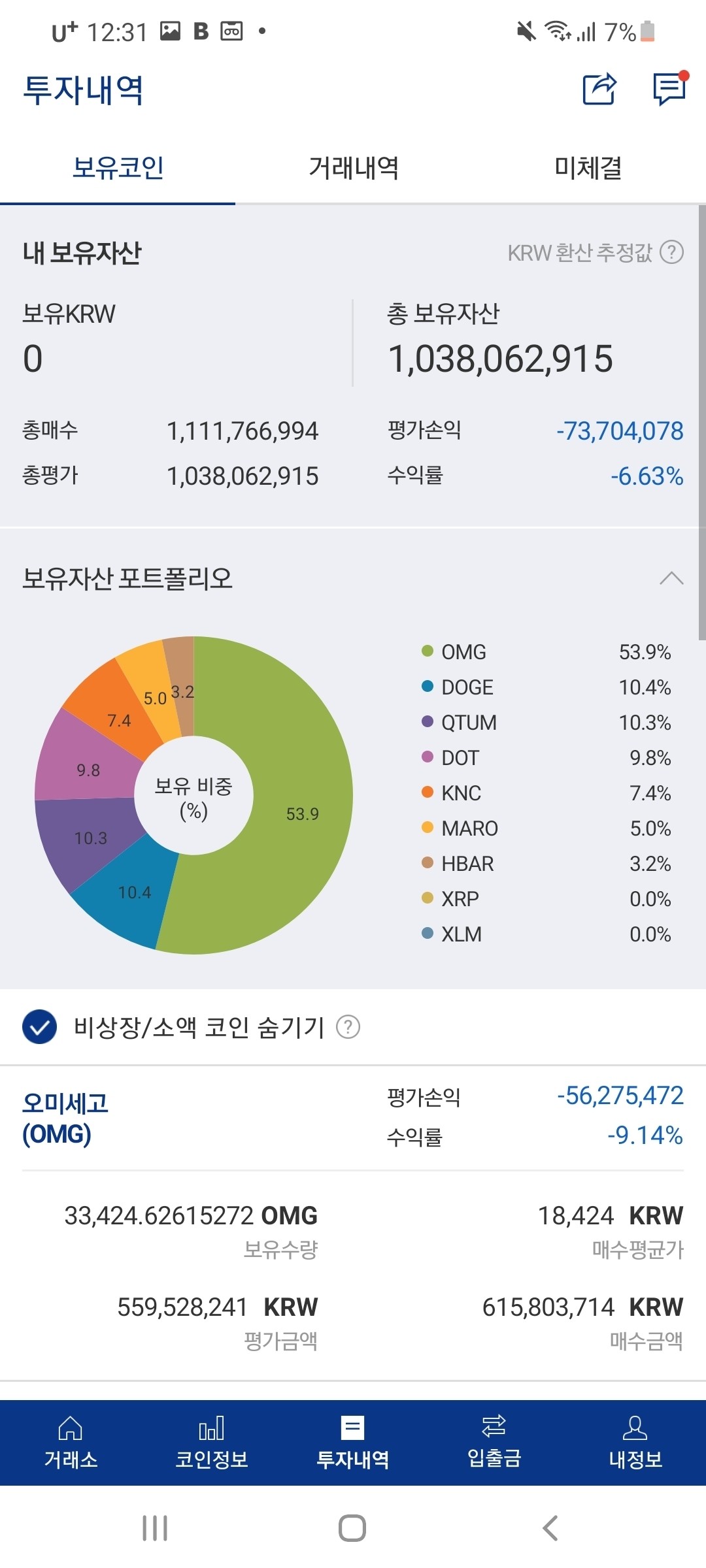The width and height of the screenshot is (706, 1568).
Task: Tap the help icon next to hide-coins option
Action: 349,1028
